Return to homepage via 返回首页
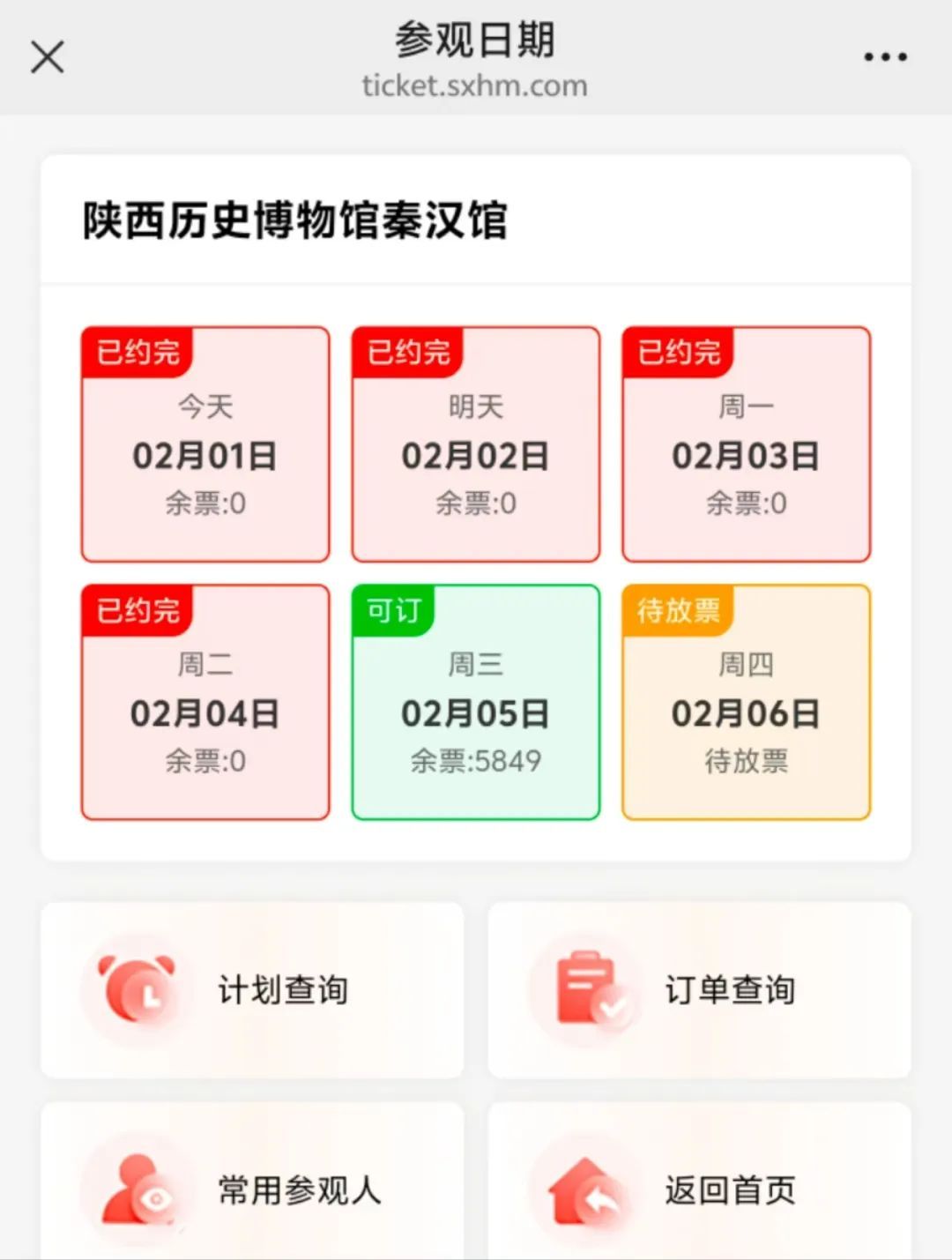This screenshot has width=952, height=1260. tap(699, 1189)
